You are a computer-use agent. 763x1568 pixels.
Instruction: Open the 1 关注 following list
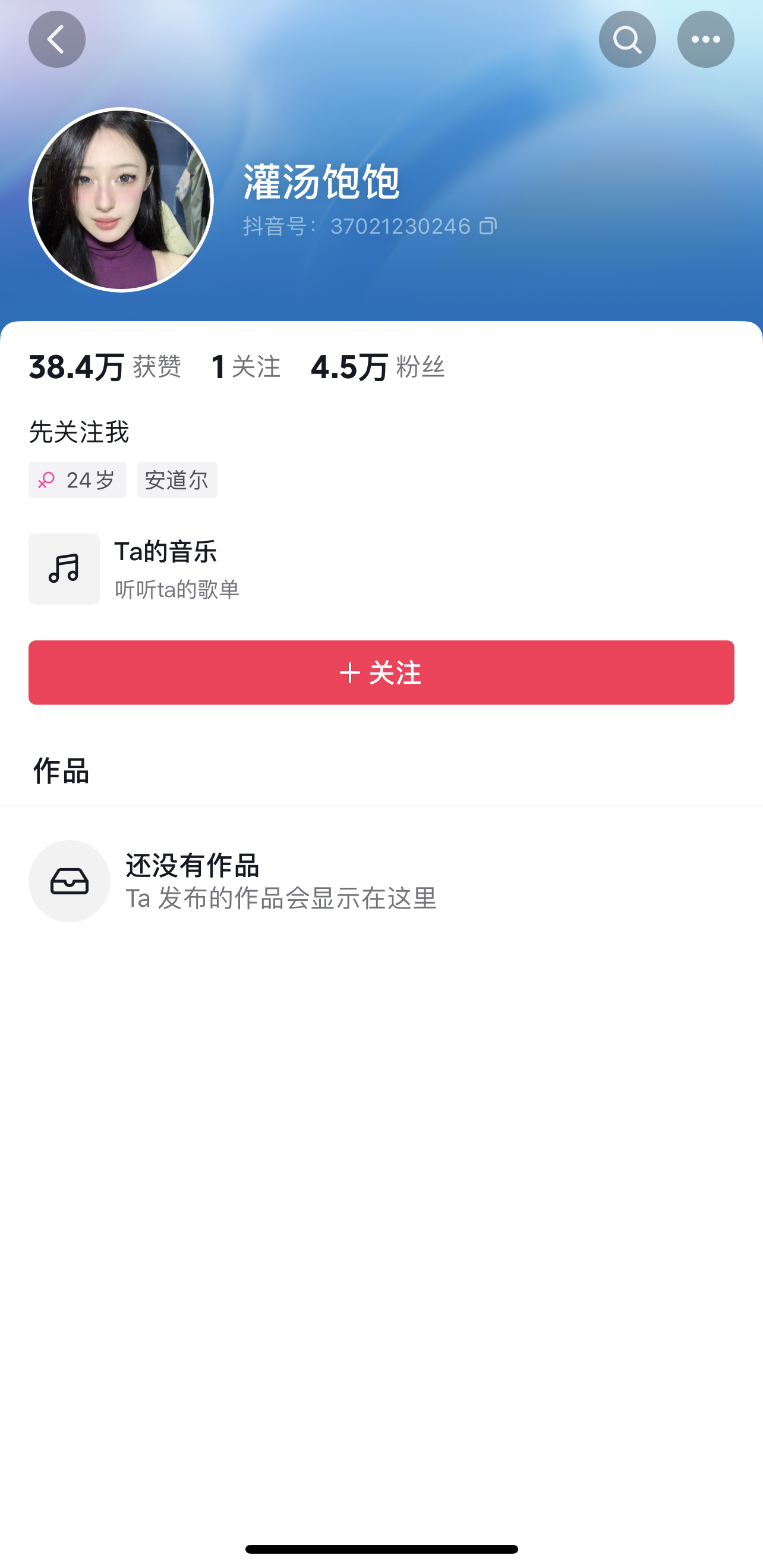click(246, 367)
